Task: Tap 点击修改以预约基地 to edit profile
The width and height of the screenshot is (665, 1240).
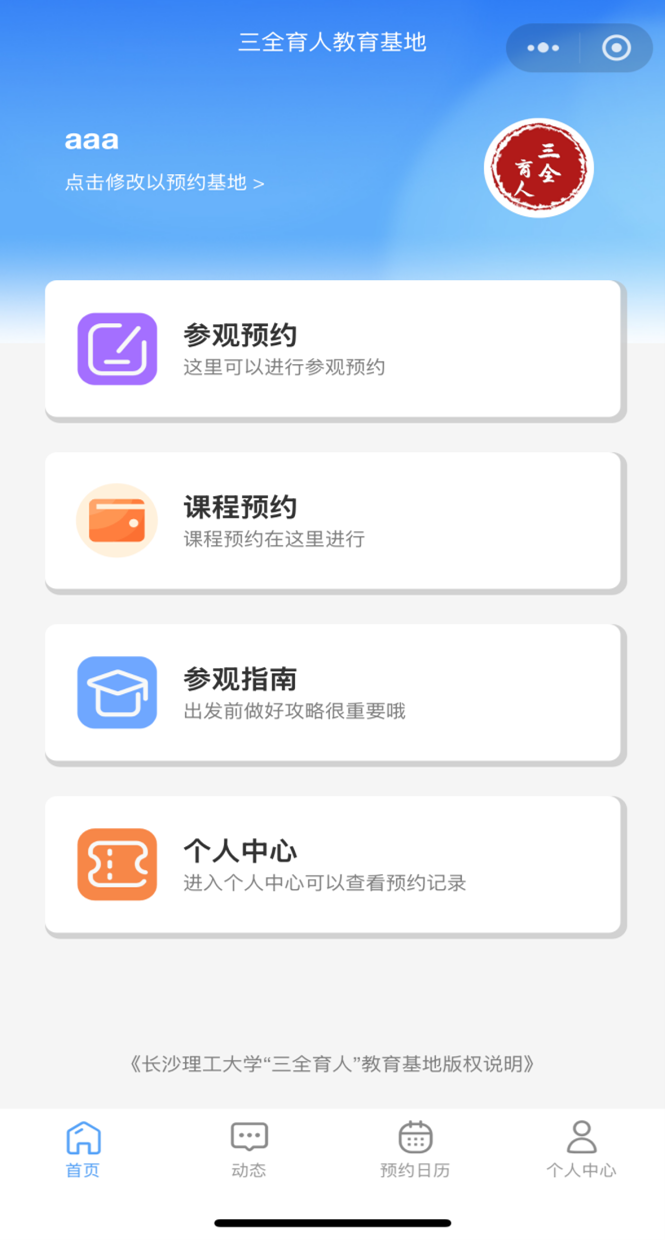Action: [x=165, y=183]
